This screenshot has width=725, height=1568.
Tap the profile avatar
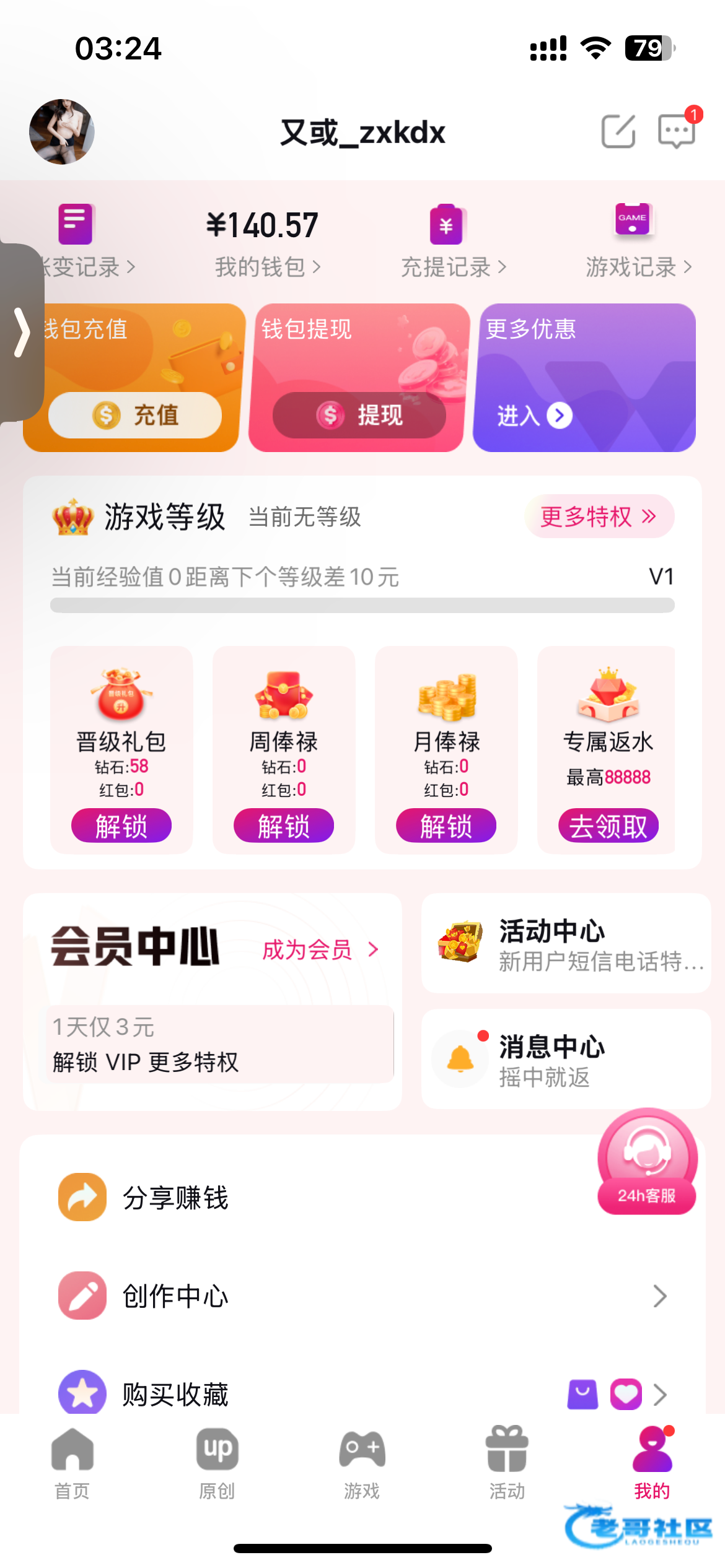[x=61, y=131]
